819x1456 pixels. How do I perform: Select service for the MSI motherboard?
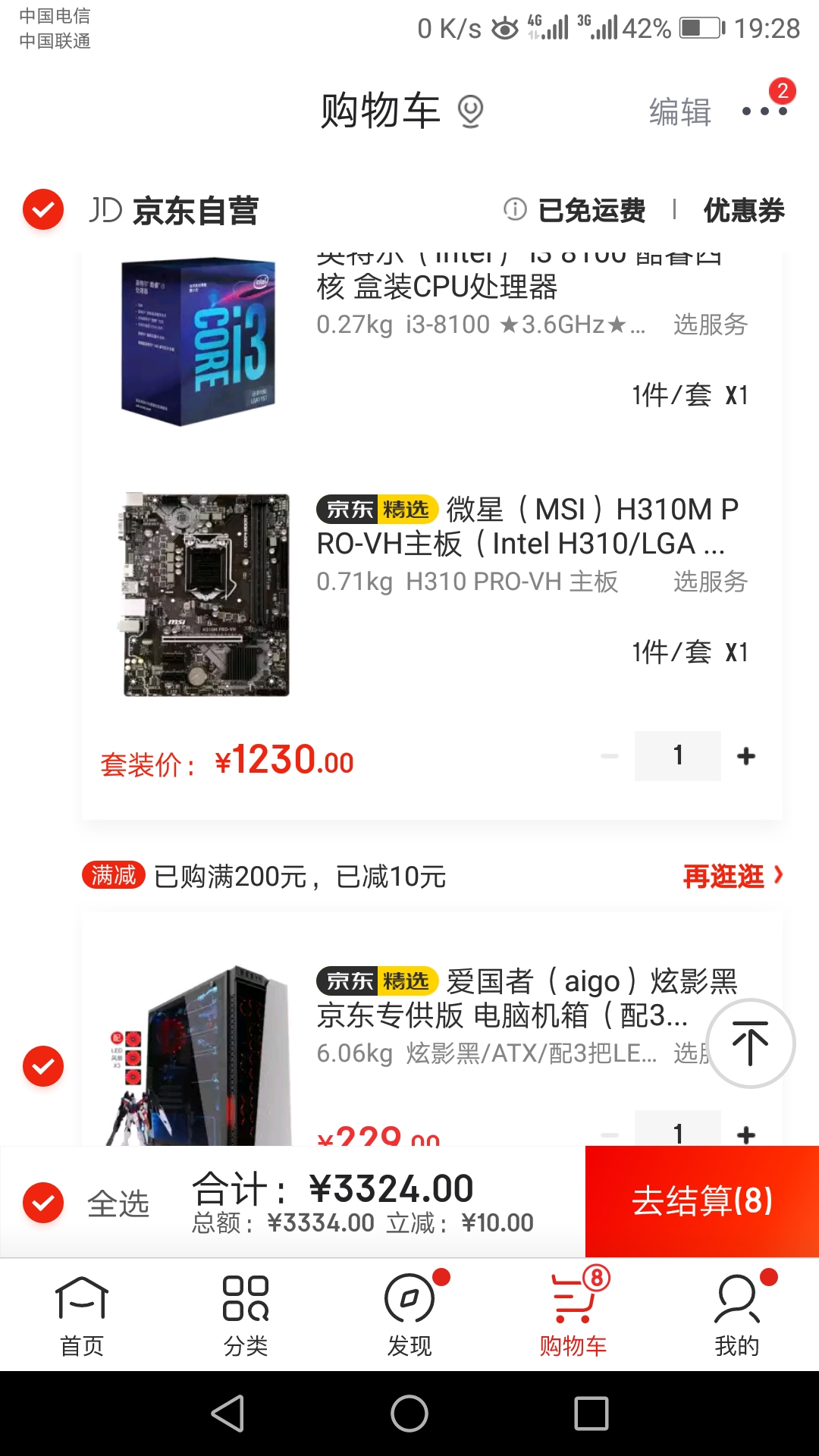710,582
